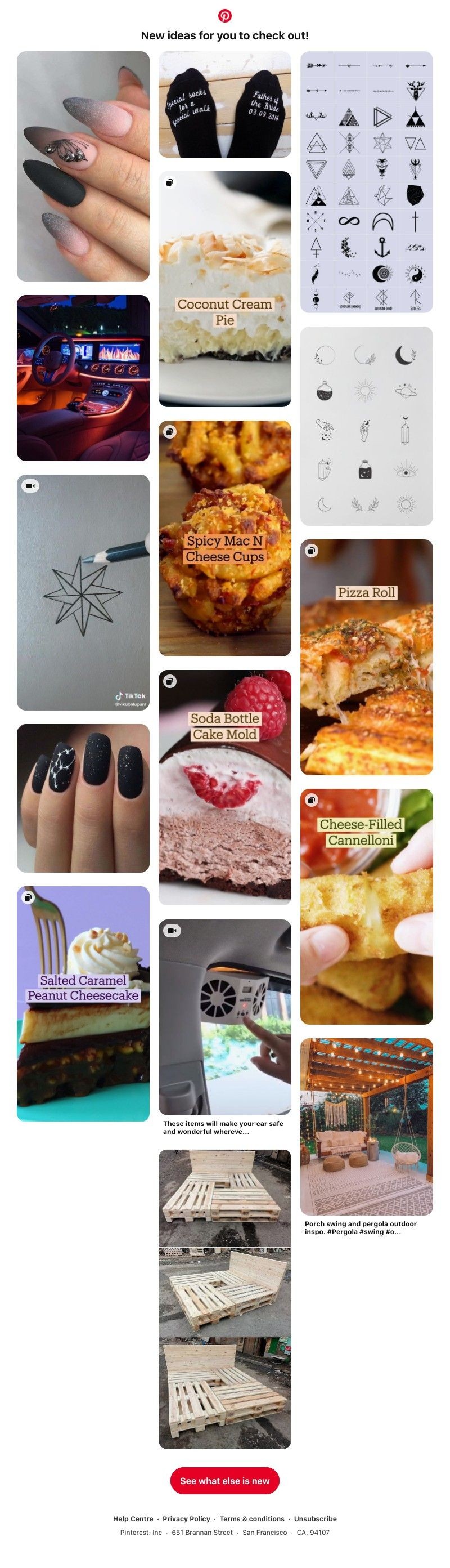Screen dimensions: 450x1568
Task: View the geometric tattoo symbols pin
Action: click(366, 181)
